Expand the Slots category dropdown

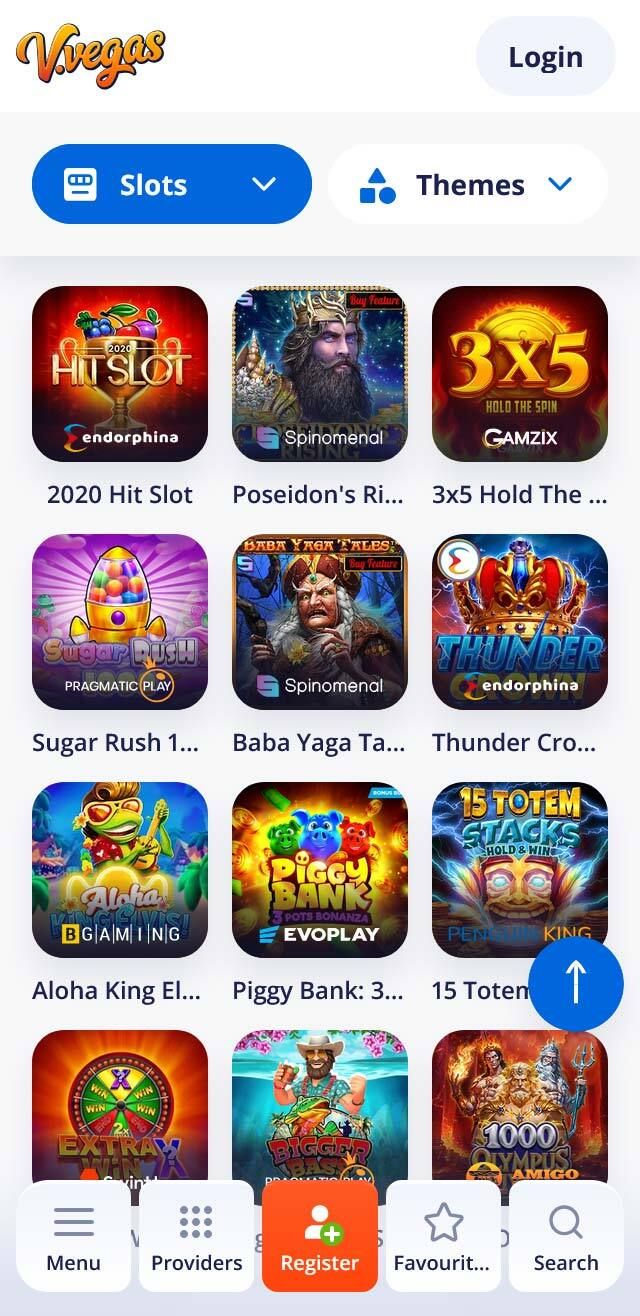(x=171, y=184)
